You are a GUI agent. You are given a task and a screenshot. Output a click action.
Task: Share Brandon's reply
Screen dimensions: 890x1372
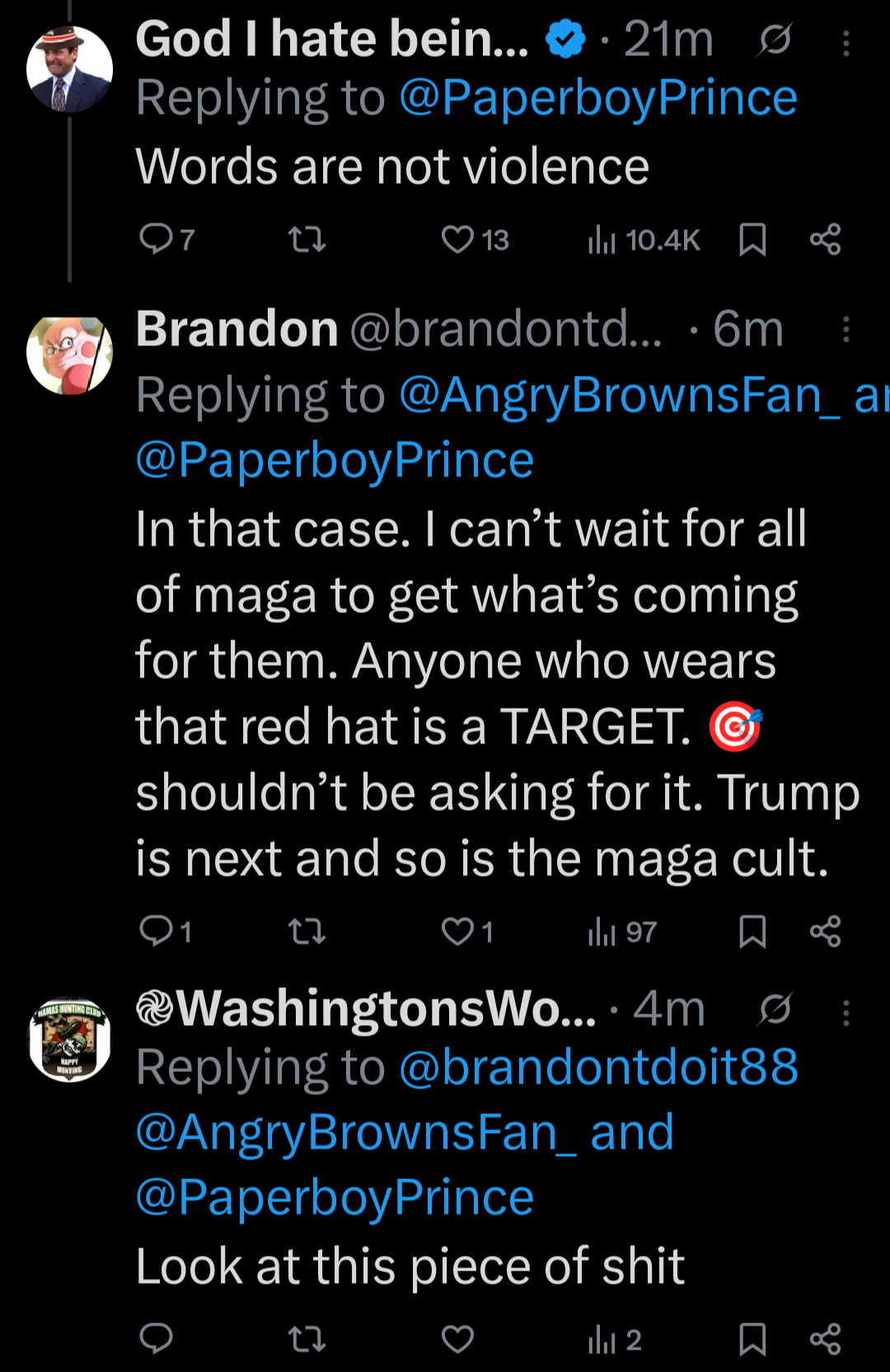(x=825, y=932)
